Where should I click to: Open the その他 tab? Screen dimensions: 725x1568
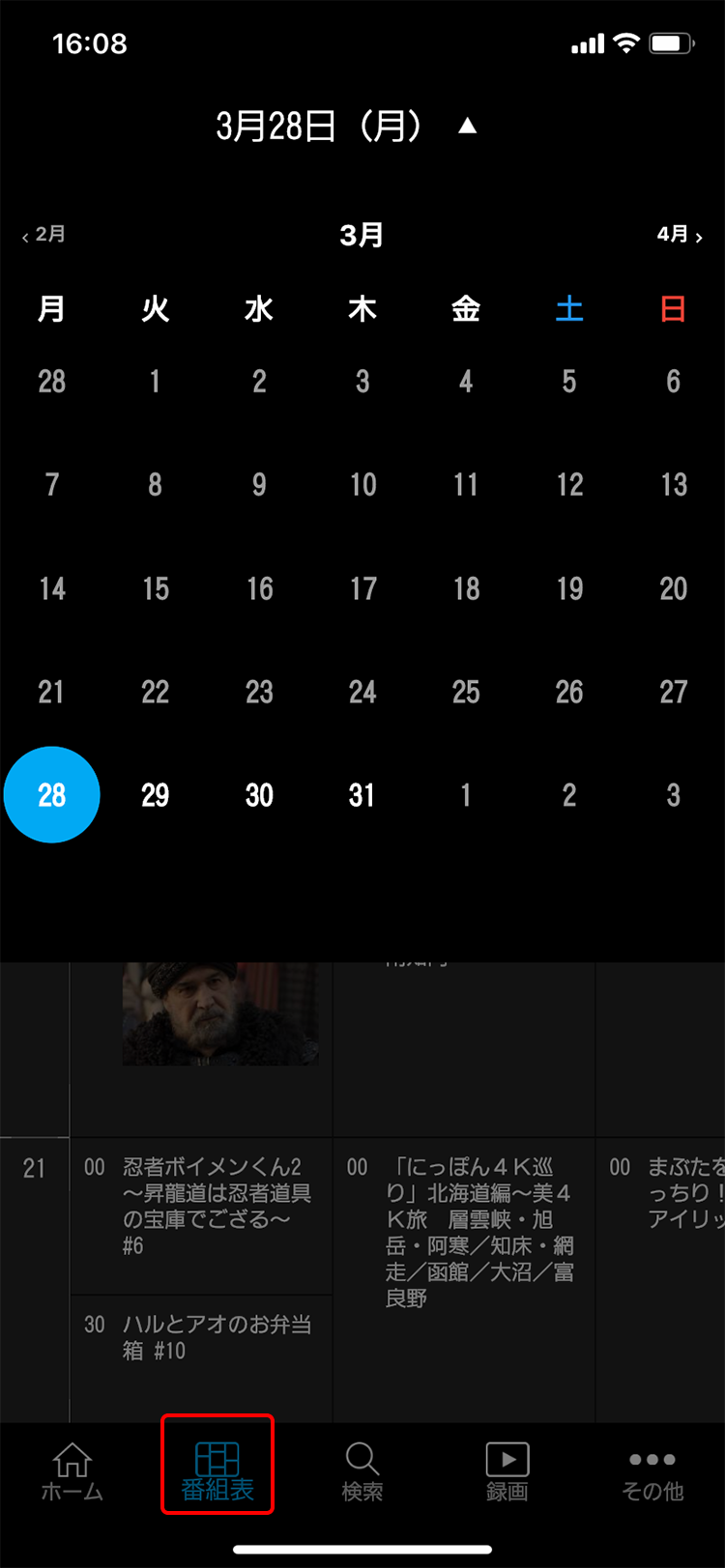click(x=652, y=1471)
